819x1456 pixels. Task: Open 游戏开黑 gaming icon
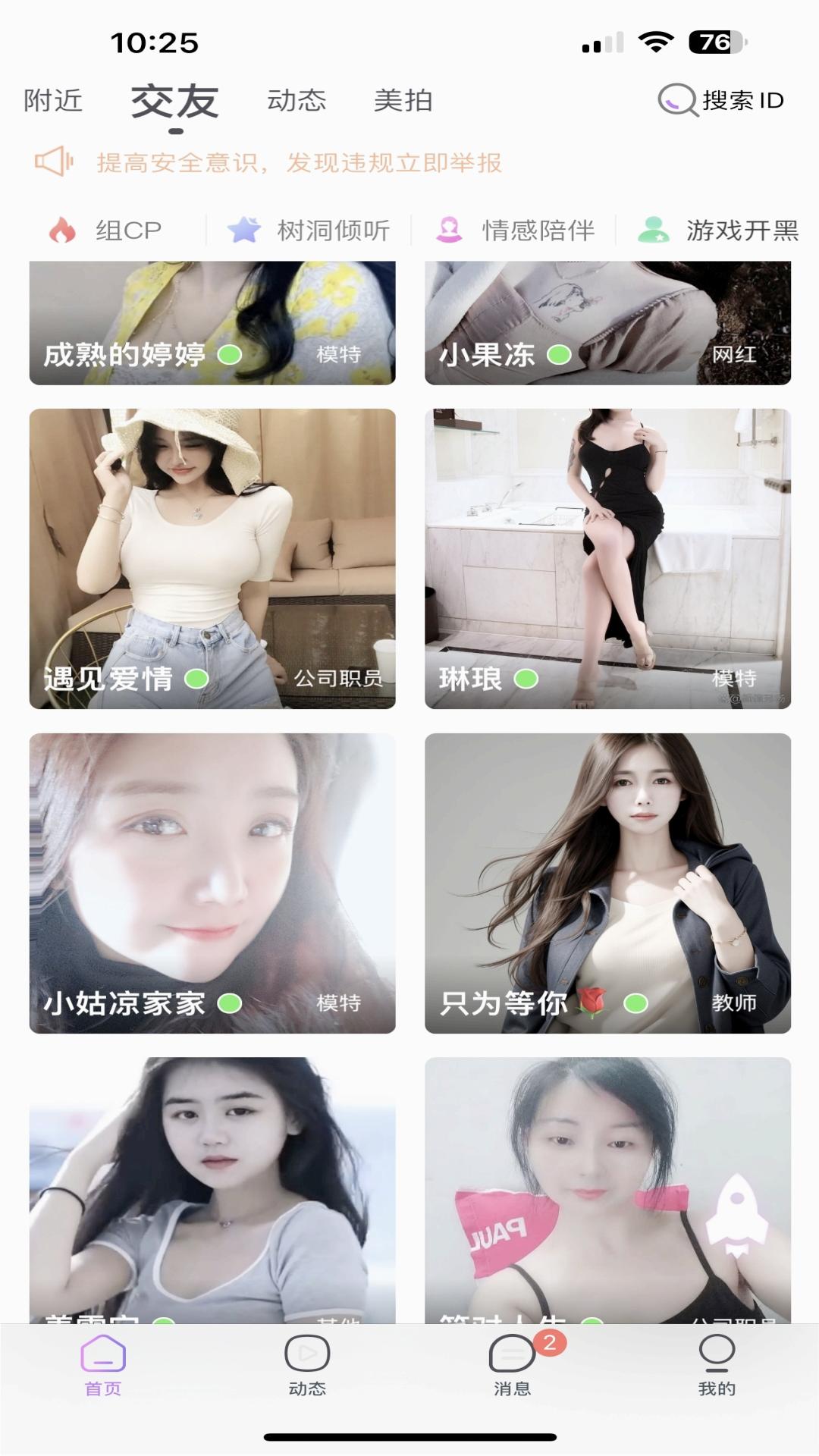point(654,230)
